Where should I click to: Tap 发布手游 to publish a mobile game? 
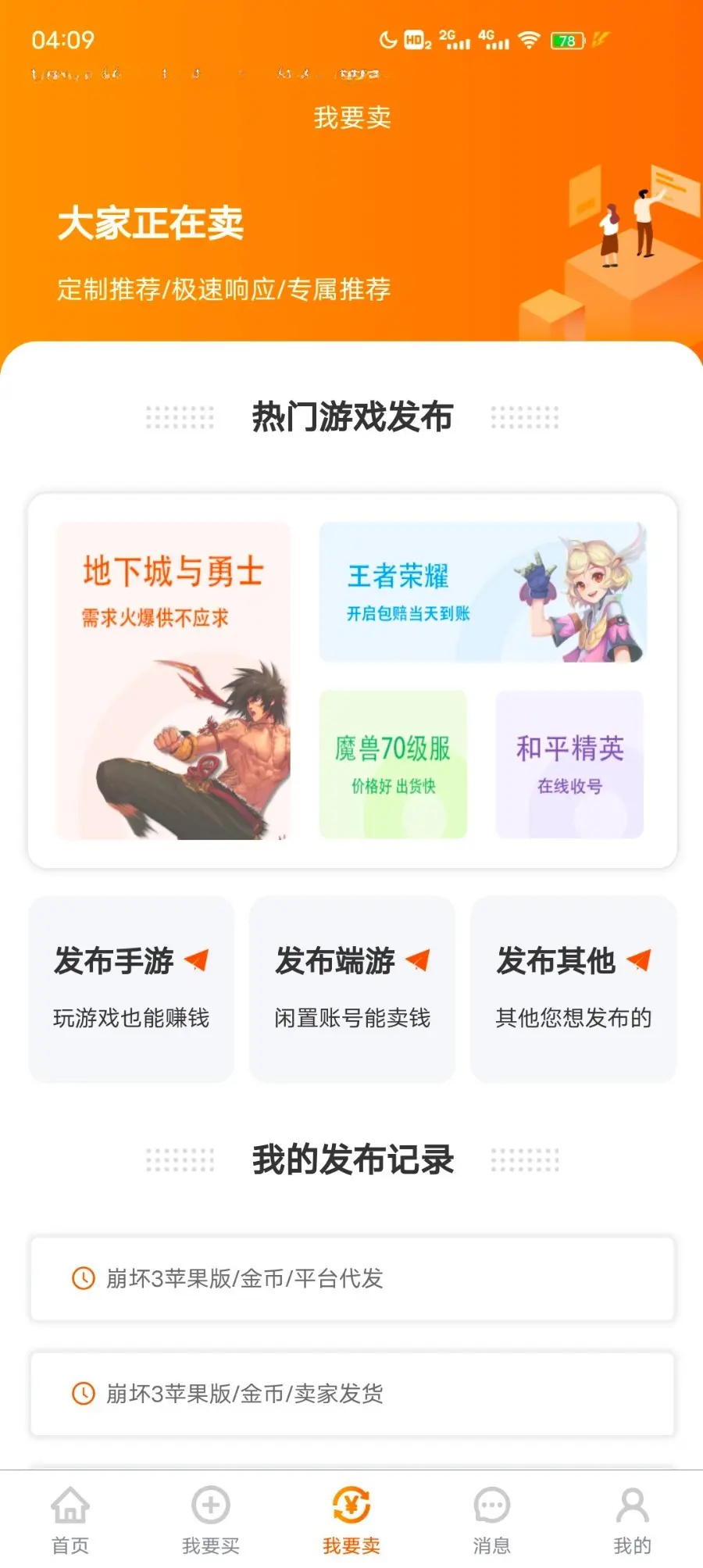click(x=131, y=988)
